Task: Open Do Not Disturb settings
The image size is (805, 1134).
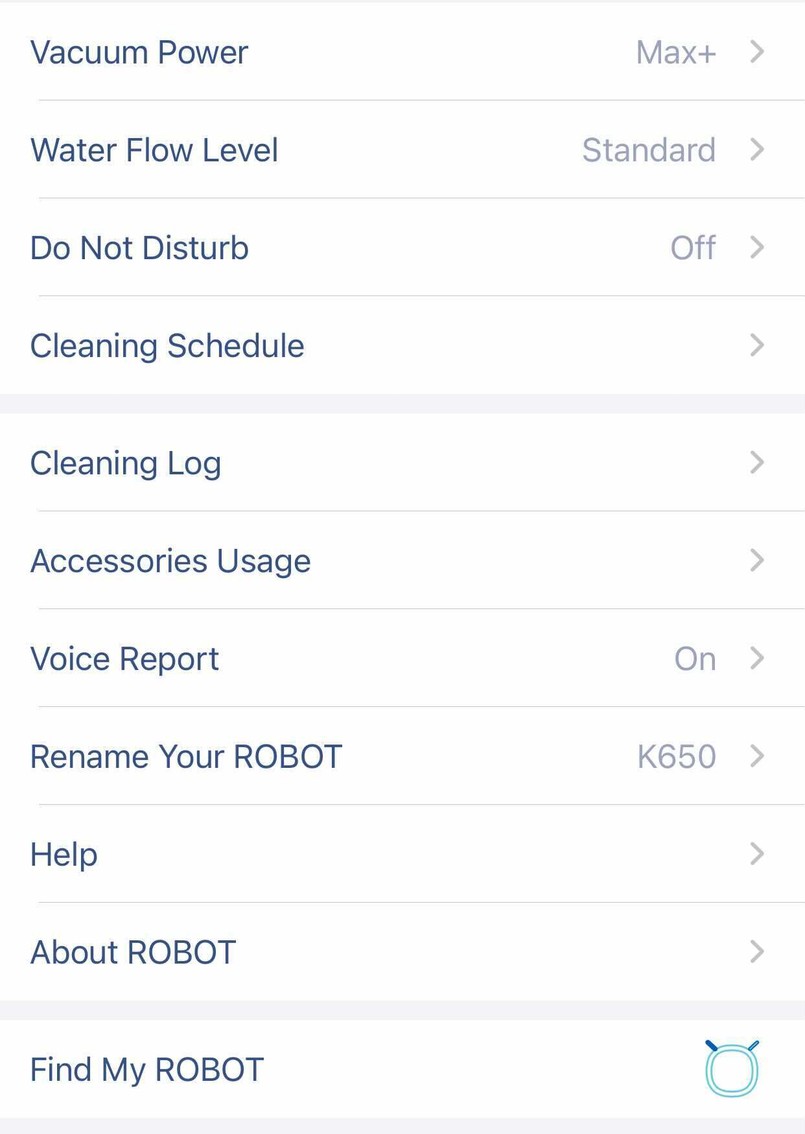Action: pyautogui.click(x=400, y=248)
